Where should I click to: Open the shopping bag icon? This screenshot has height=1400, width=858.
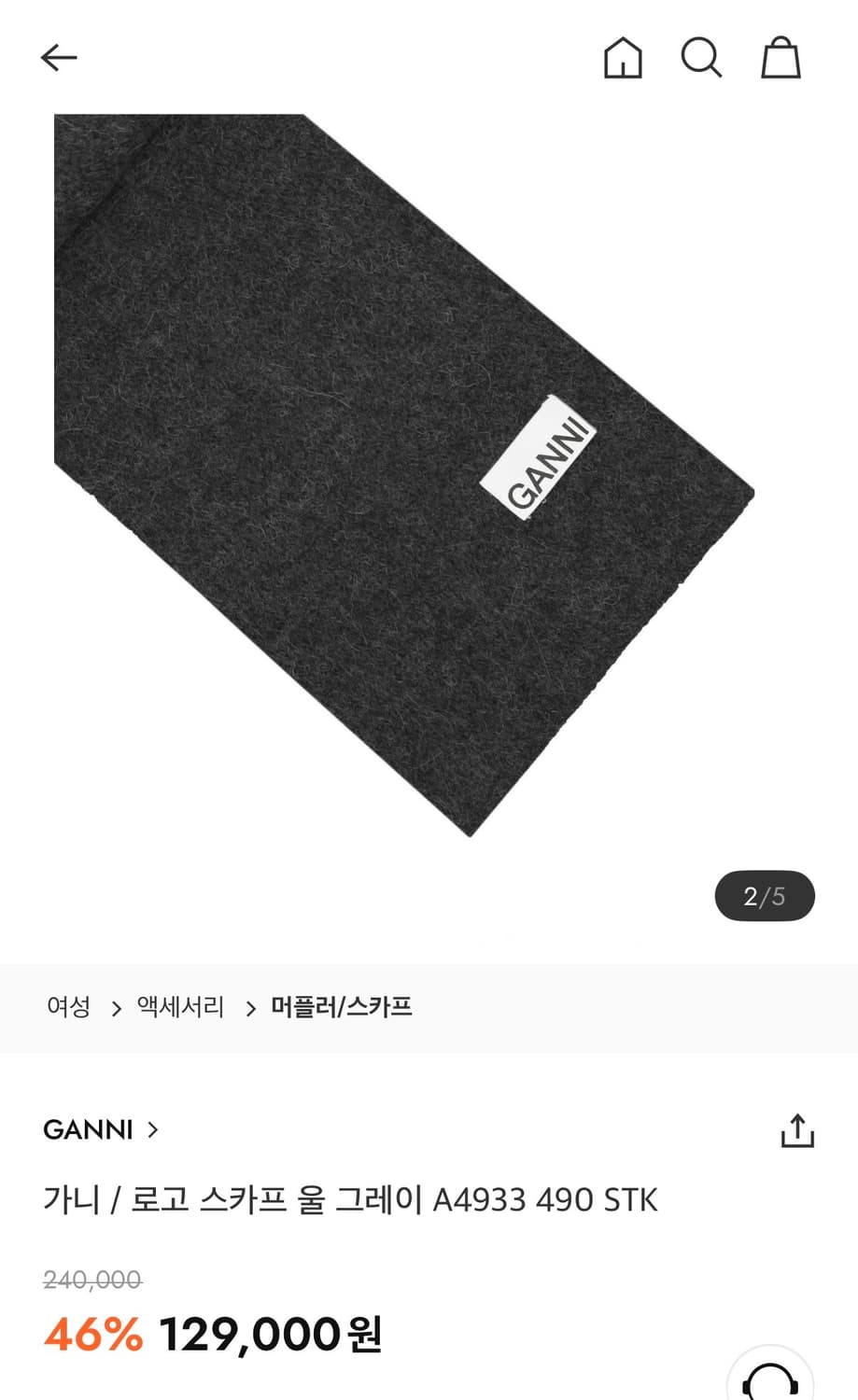pyautogui.click(x=782, y=58)
